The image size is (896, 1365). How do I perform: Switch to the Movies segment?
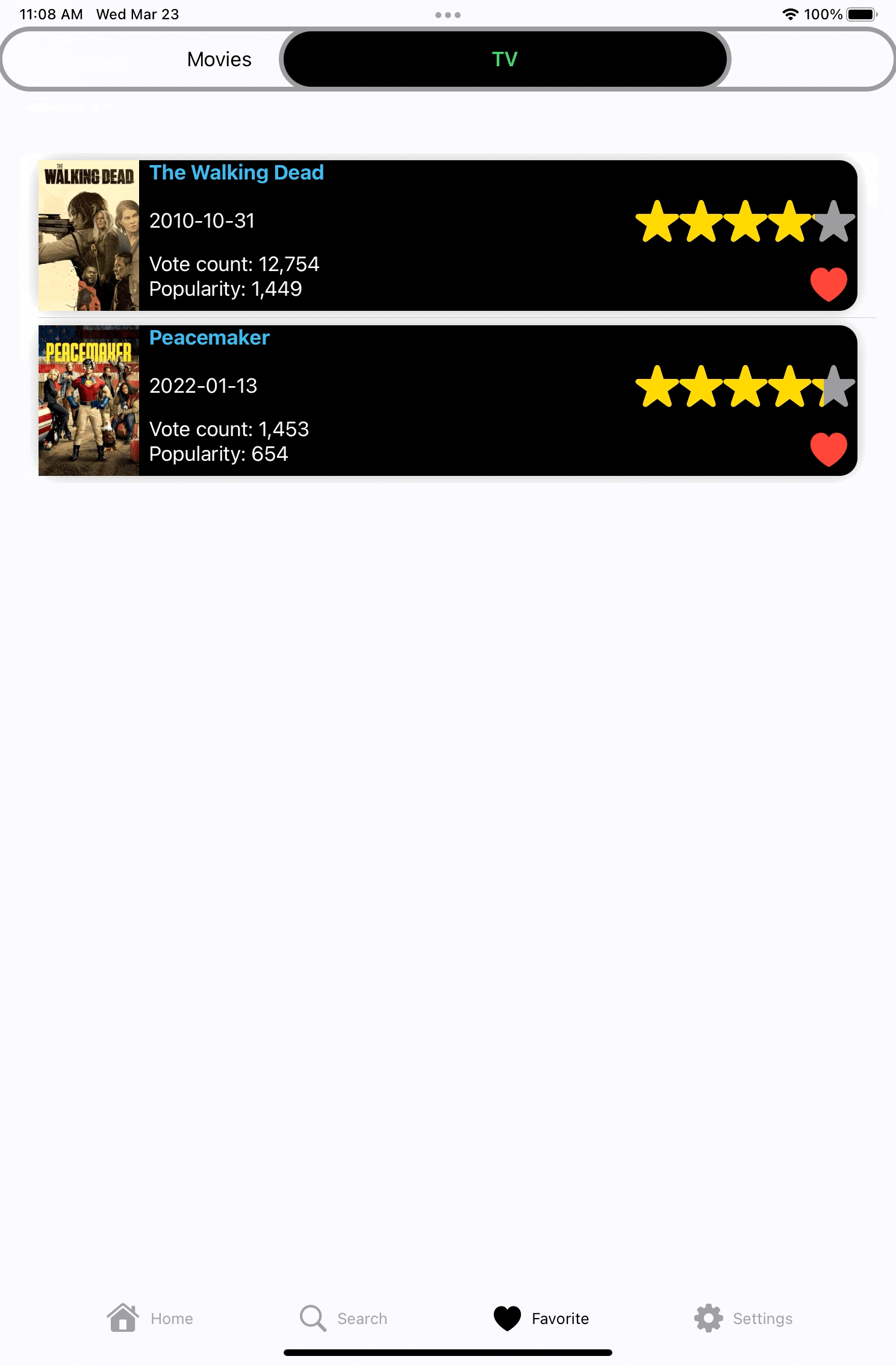pos(219,59)
